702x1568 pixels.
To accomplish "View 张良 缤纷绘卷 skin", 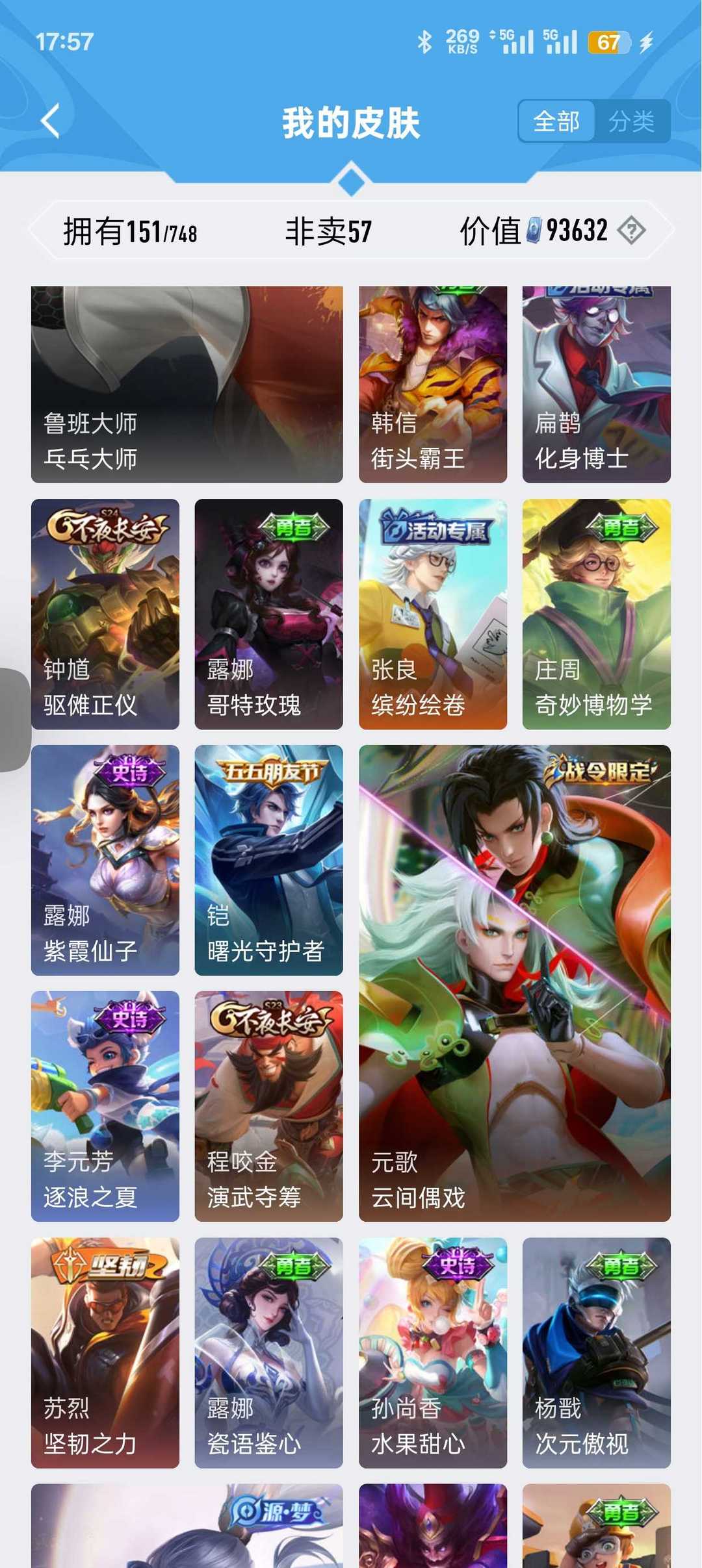I will point(432,613).
